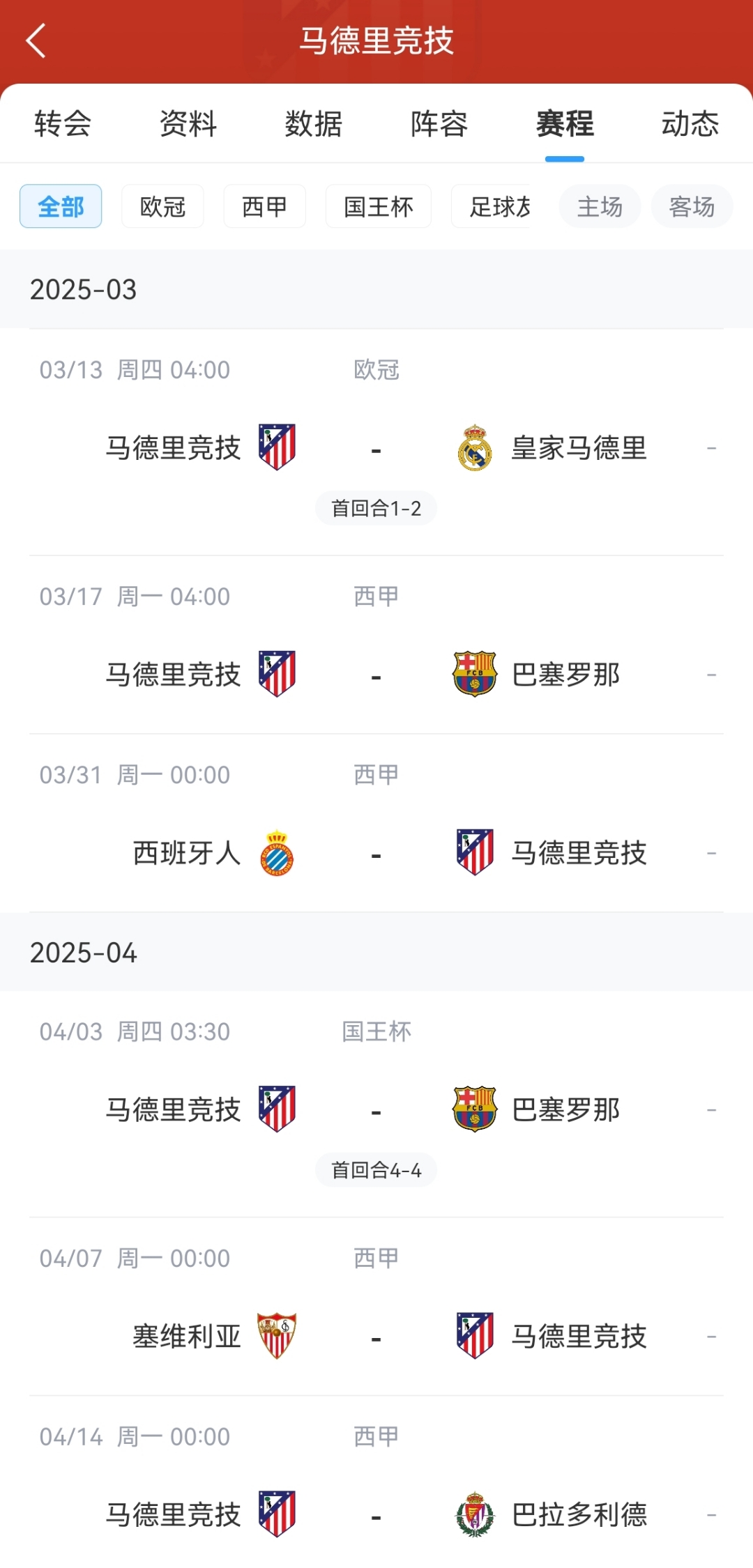
Task: Click the 首回合1-2 aggregate label
Action: tap(376, 508)
